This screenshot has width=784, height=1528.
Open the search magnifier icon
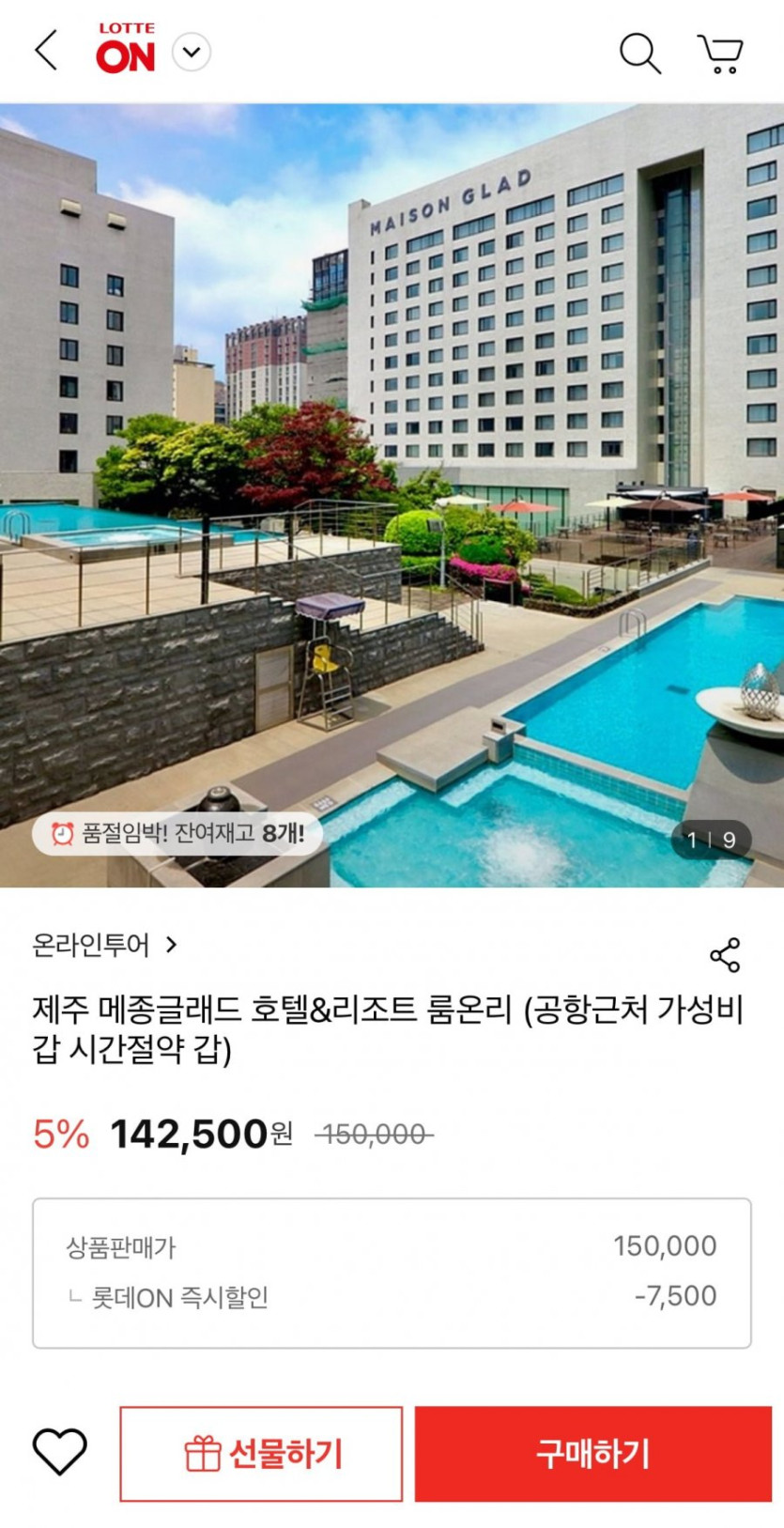640,53
